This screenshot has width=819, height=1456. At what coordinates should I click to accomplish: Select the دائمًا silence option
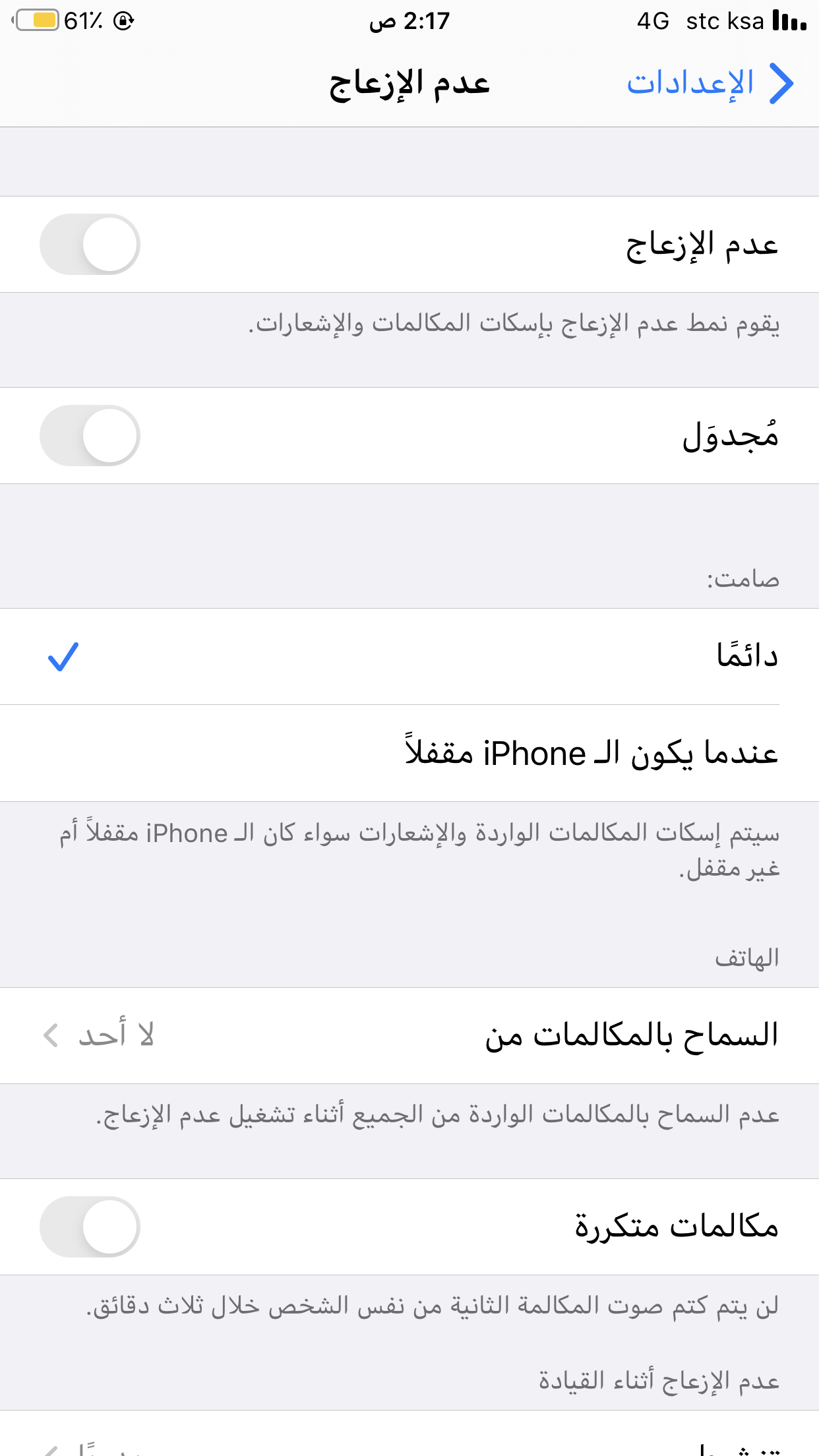pos(409,657)
